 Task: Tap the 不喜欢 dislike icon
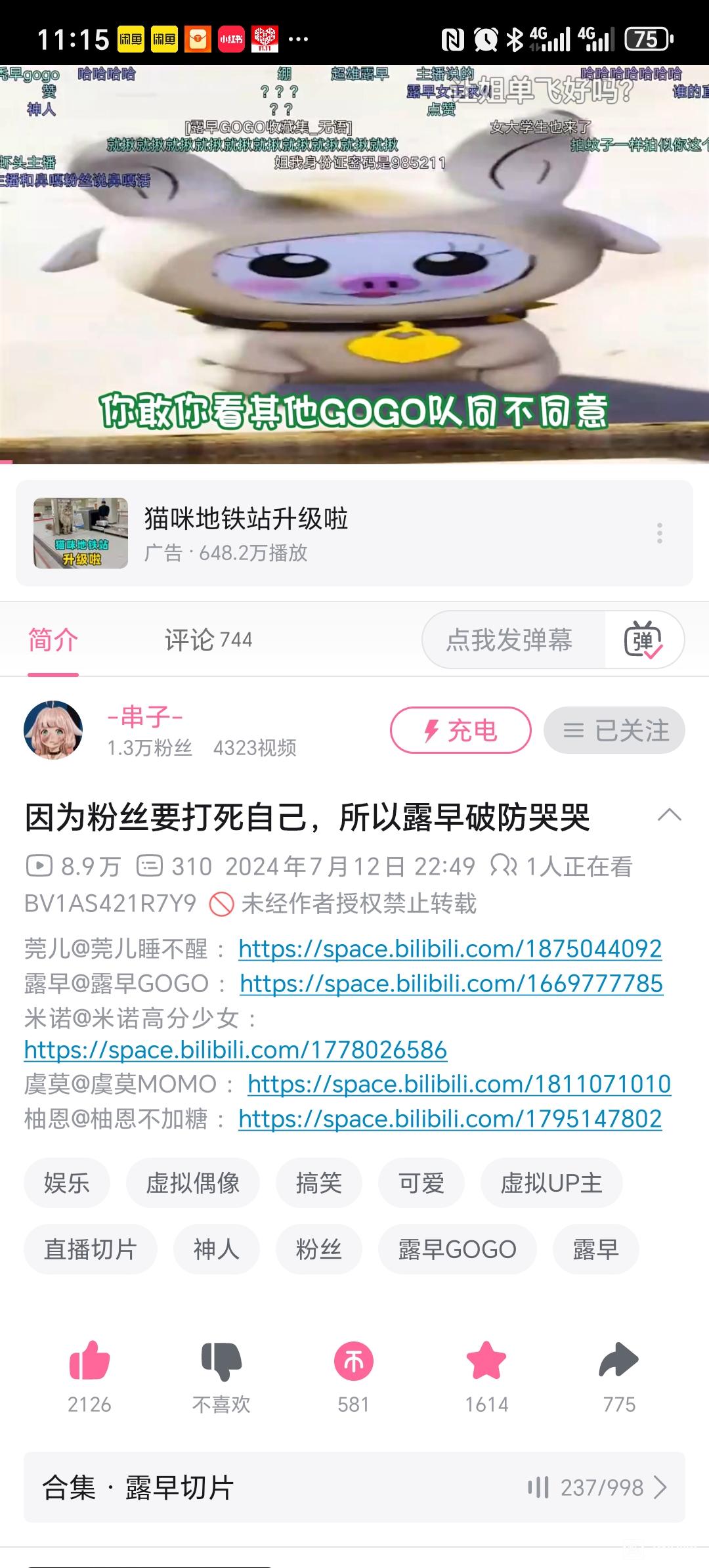(221, 1361)
